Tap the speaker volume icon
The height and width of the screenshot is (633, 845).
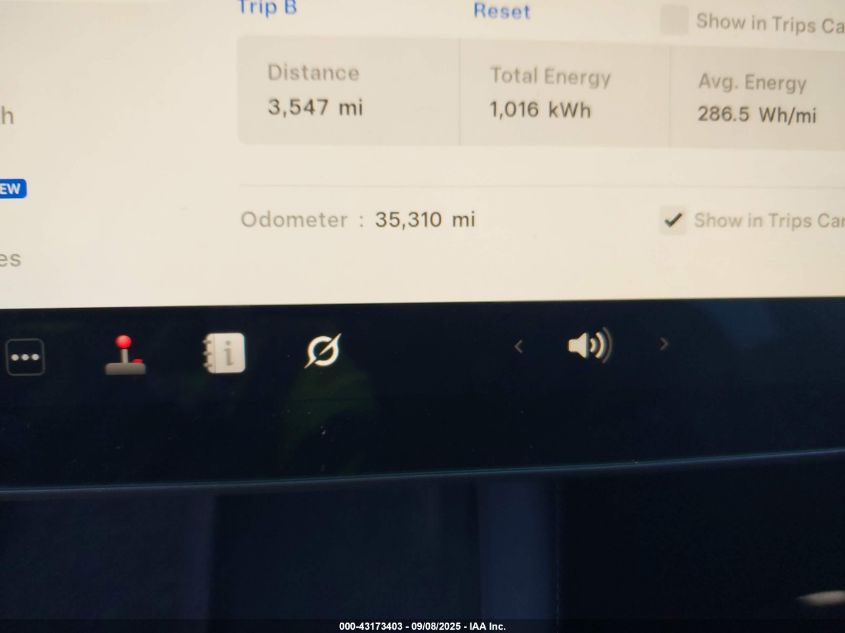[589, 346]
